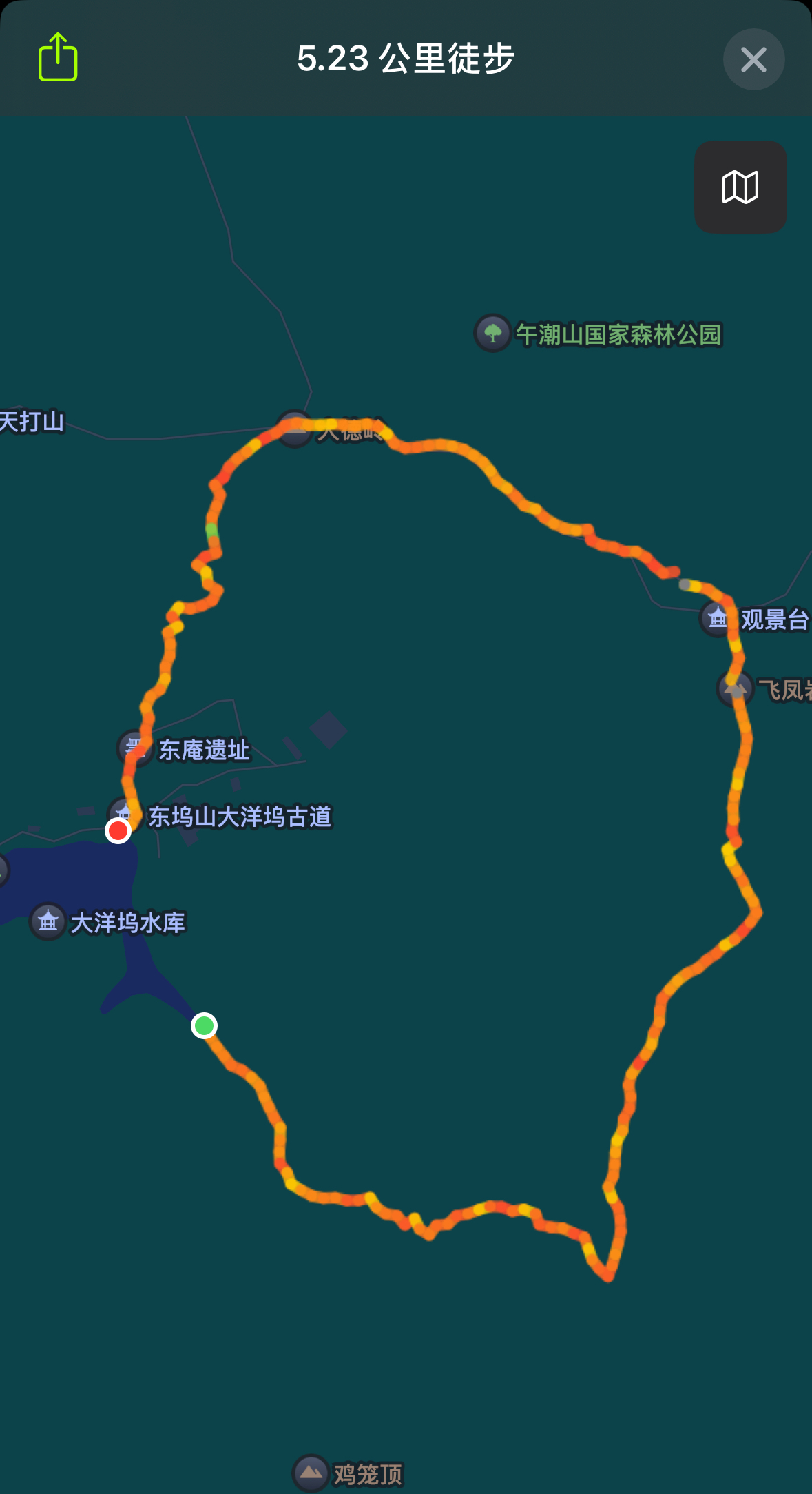812x1494 pixels.
Task: Open the 鸡笼顶 mountain marker
Action: coord(311,1473)
